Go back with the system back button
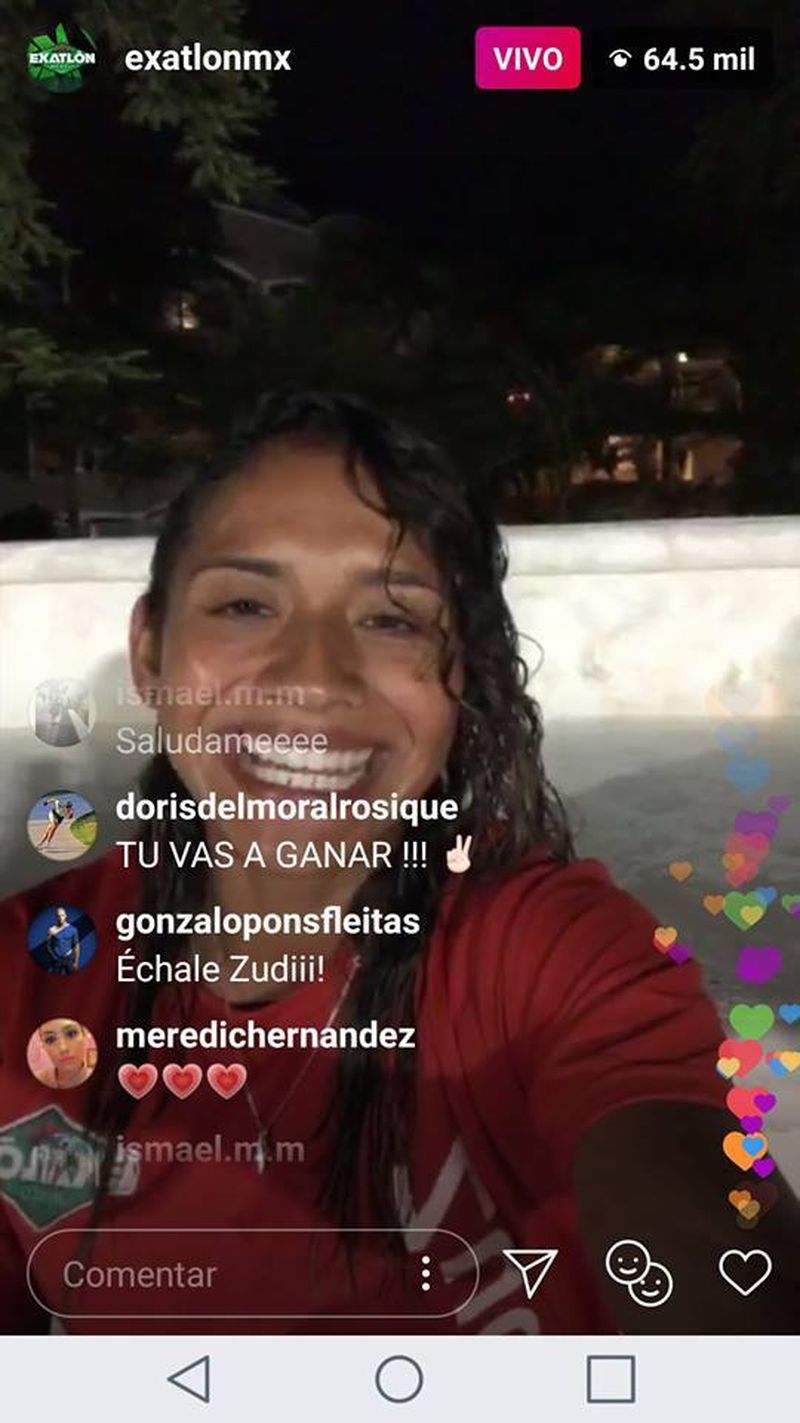This screenshot has height=1423, width=800. pos(189,1380)
